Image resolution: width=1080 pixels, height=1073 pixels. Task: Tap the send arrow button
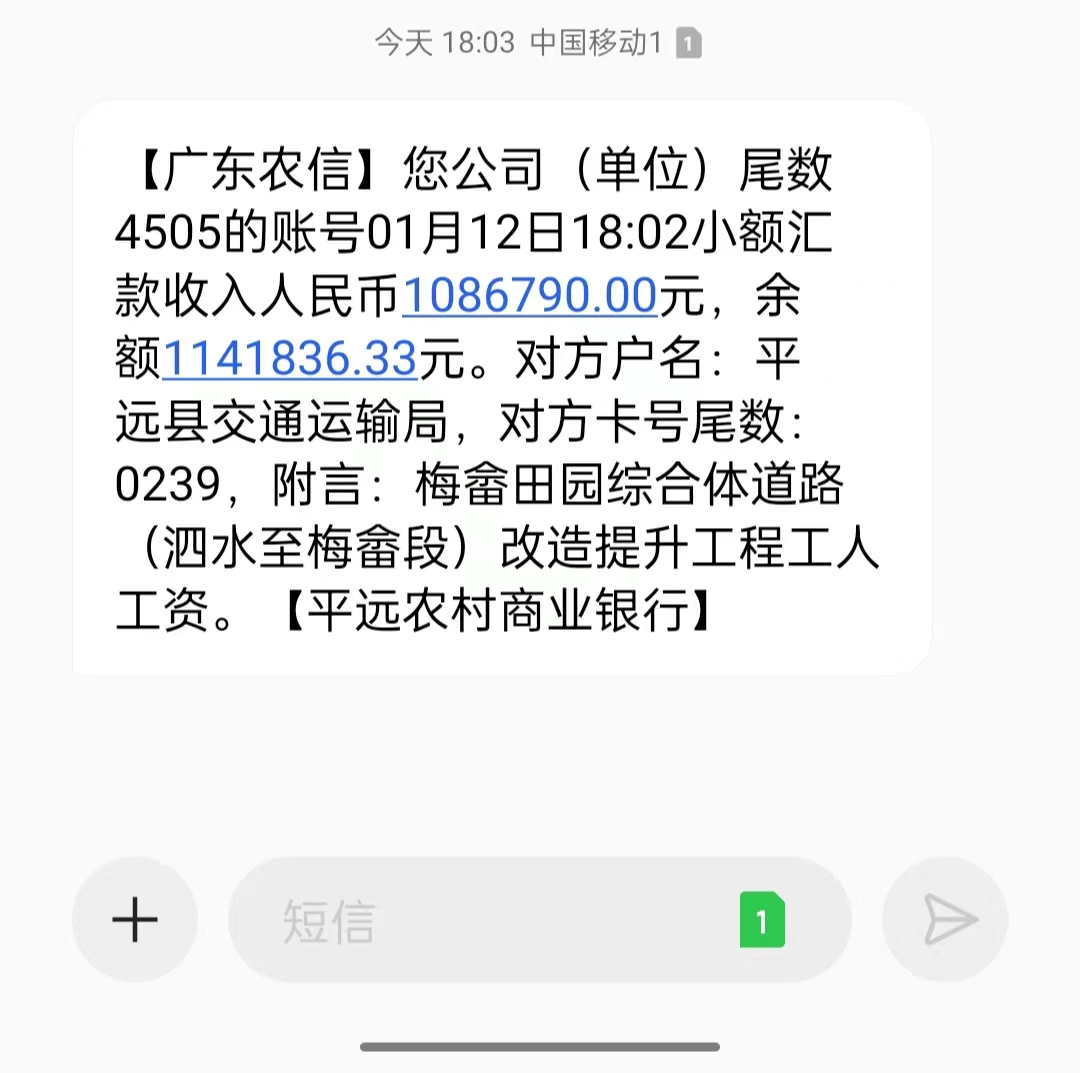pyautogui.click(x=945, y=919)
